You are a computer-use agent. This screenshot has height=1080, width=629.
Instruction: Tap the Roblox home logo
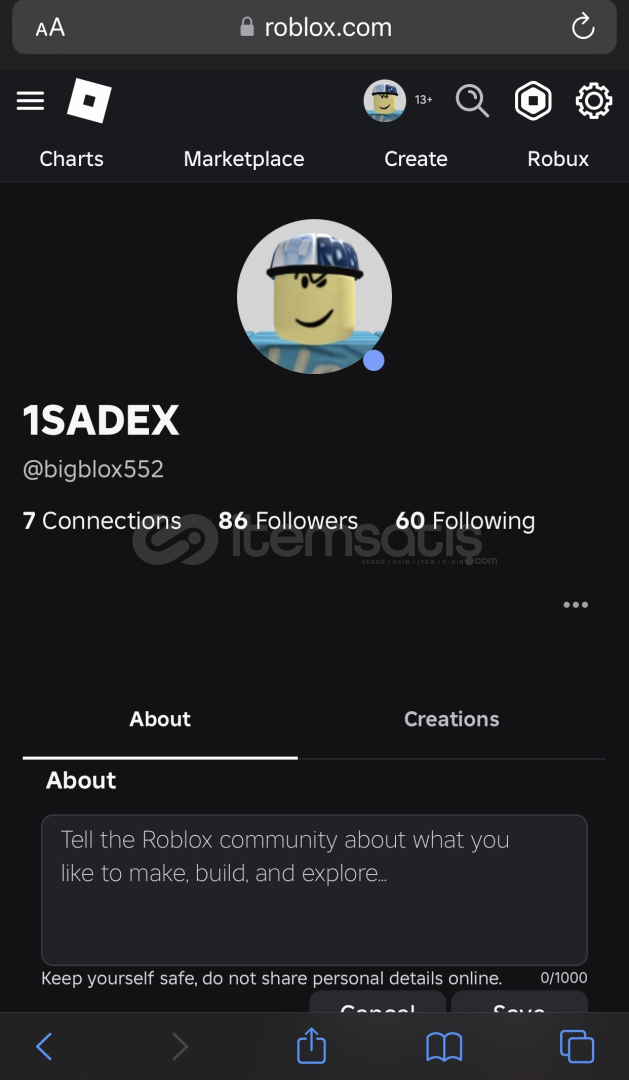coord(89,101)
